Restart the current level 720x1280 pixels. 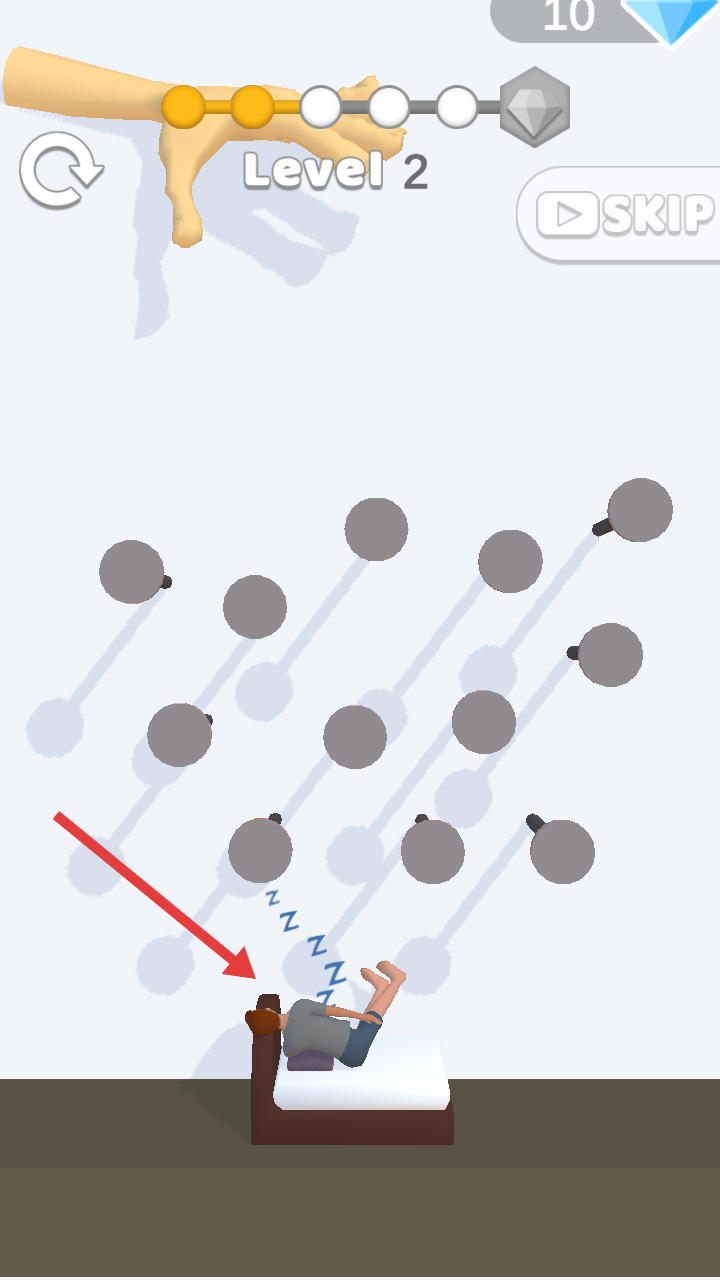(61, 170)
